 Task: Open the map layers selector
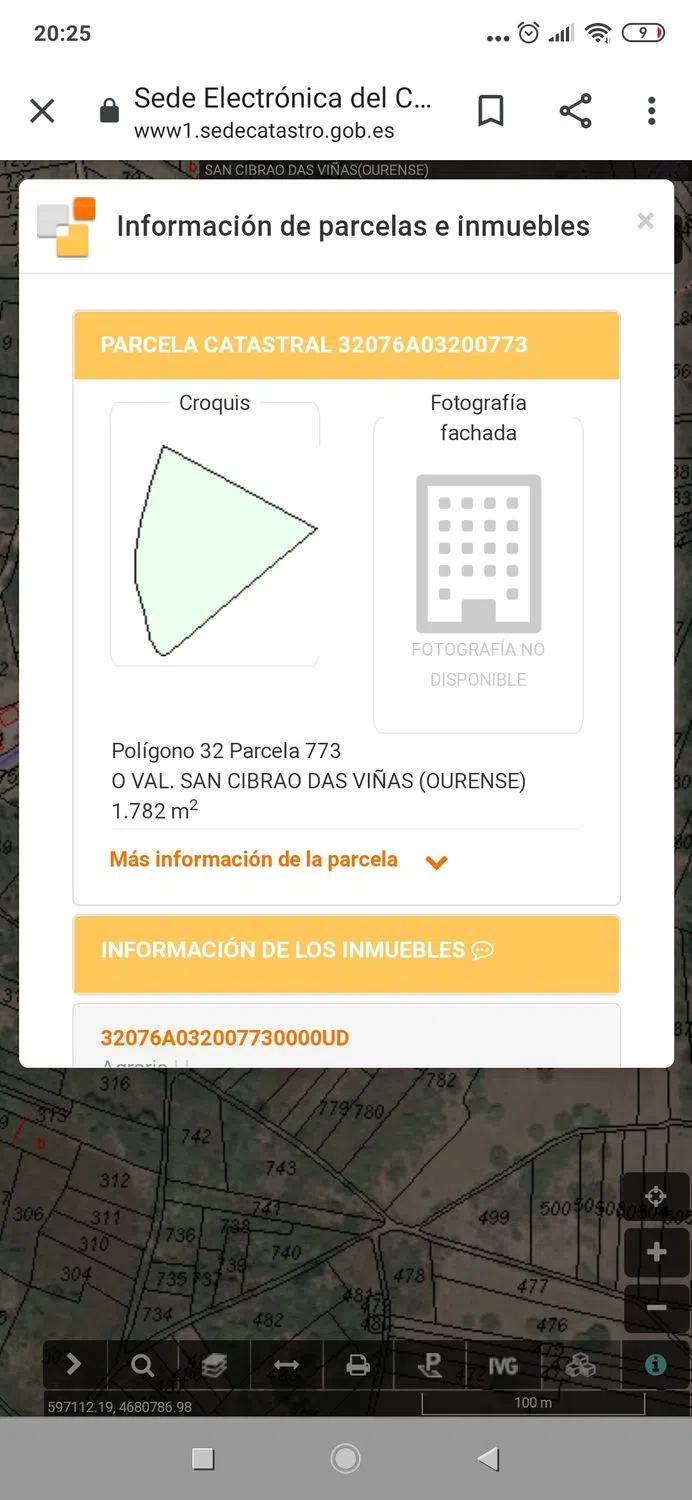(x=214, y=1365)
